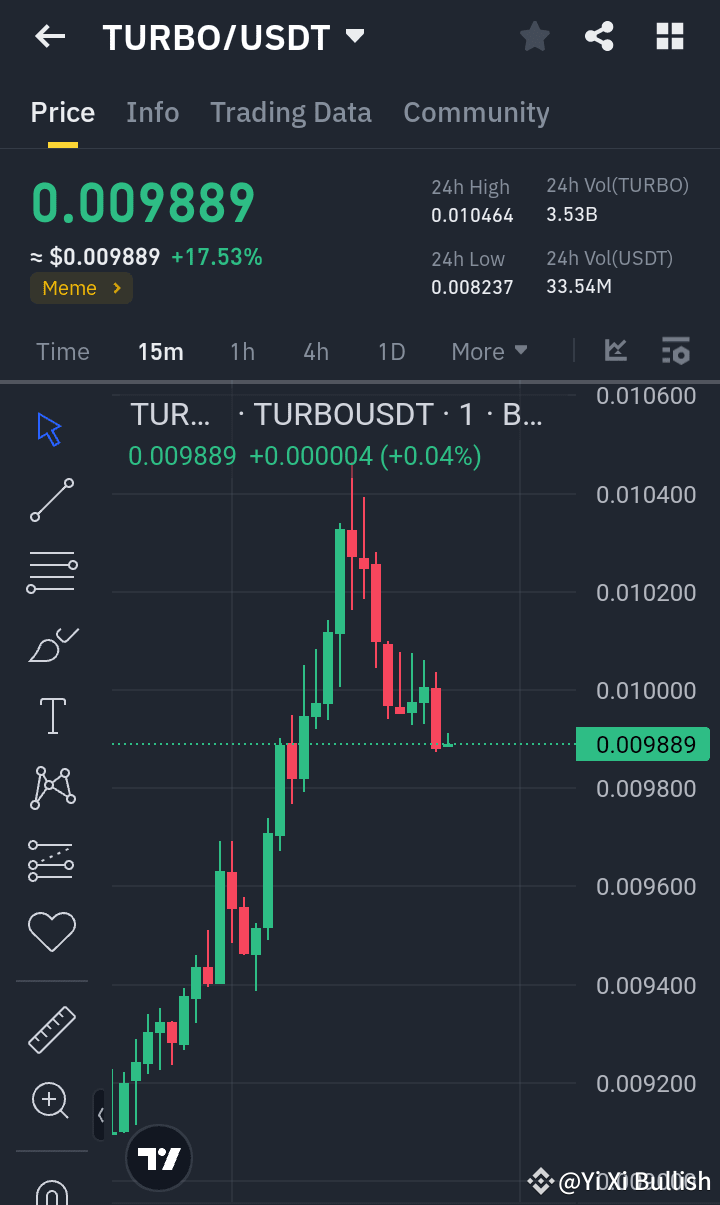Select the text annotation tool
Image resolution: width=720 pixels, height=1205 pixels.
(50, 715)
